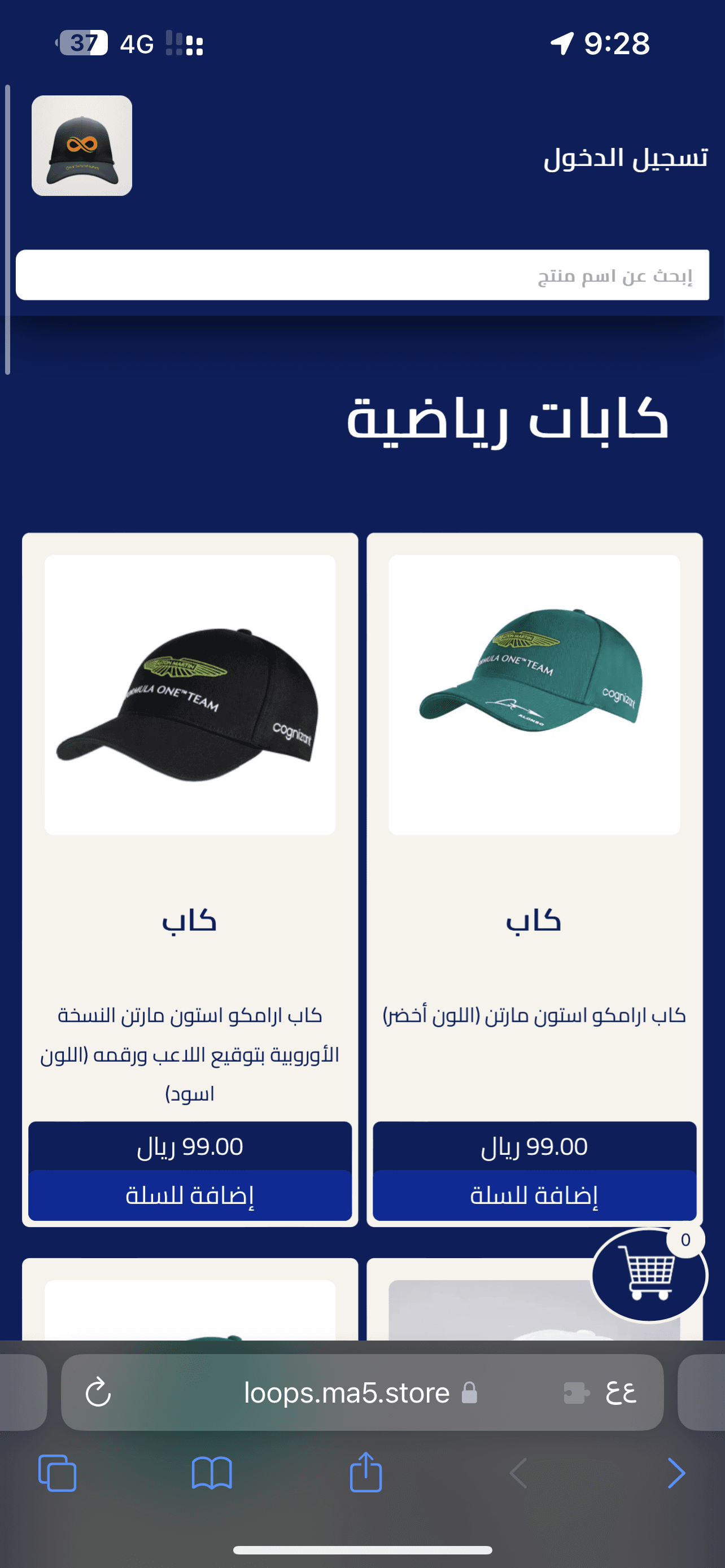Image resolution: width=725 pixels, height=1568 pixels.
Task: Add the green Aramco cap to cart
Action: coord(534,1195)
